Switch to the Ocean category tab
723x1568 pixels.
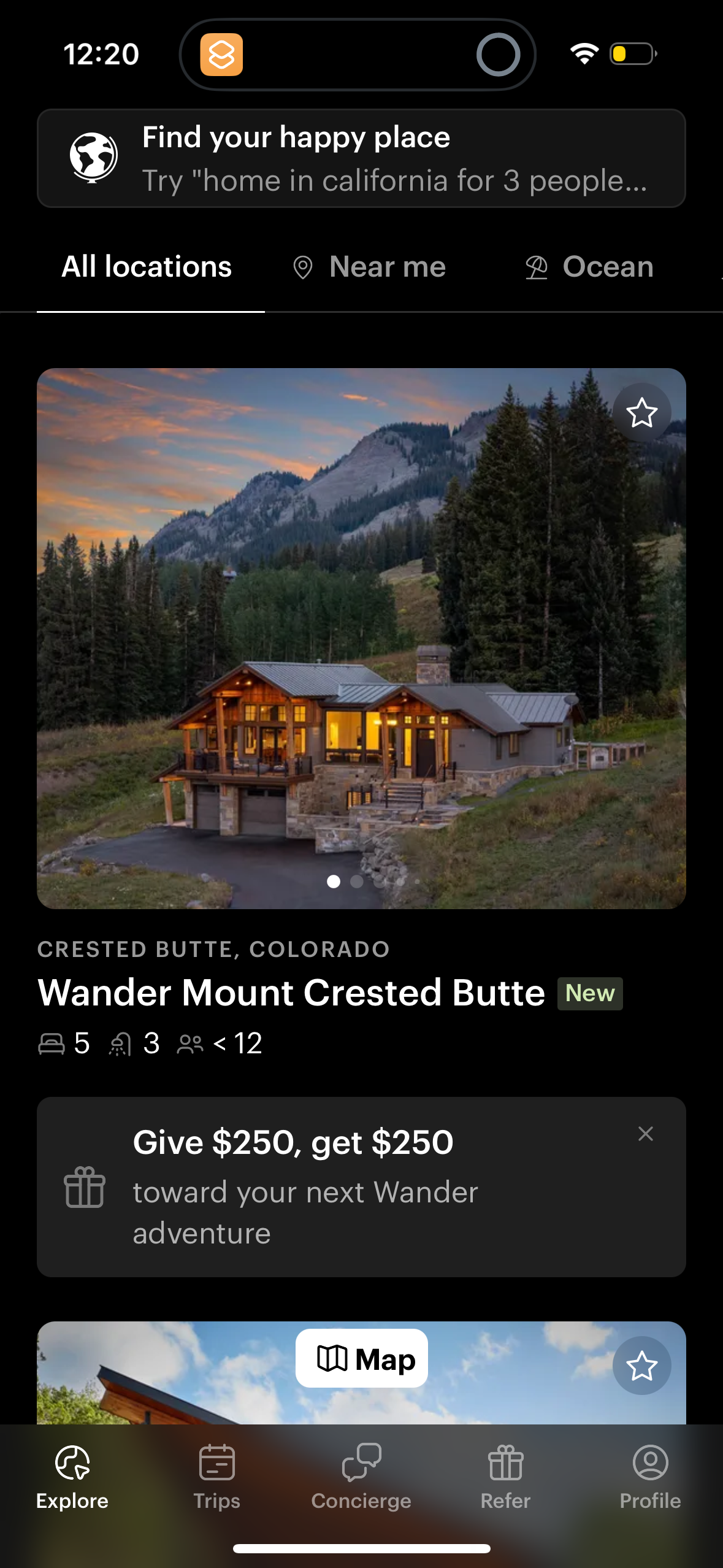[x=608, y=267]
